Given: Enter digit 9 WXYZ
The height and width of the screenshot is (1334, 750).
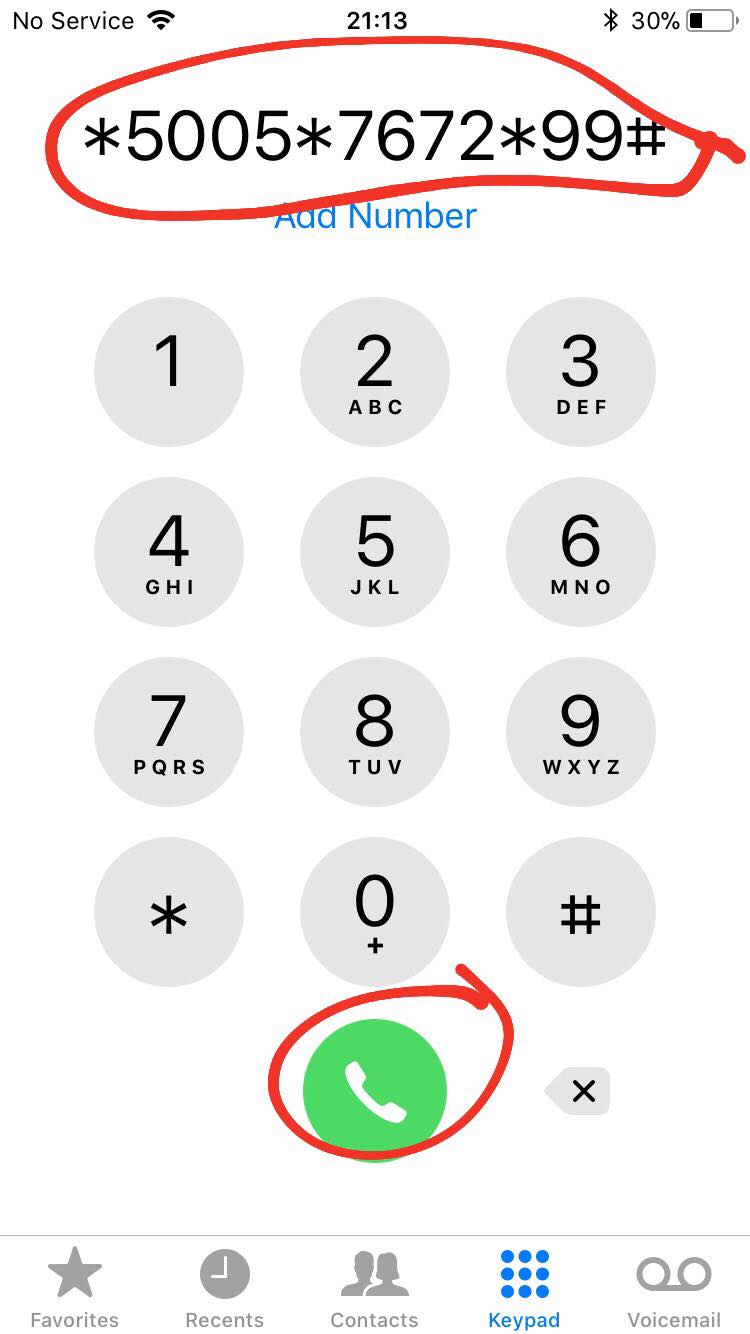Looking at the screenshot, I should coord(581,732).
